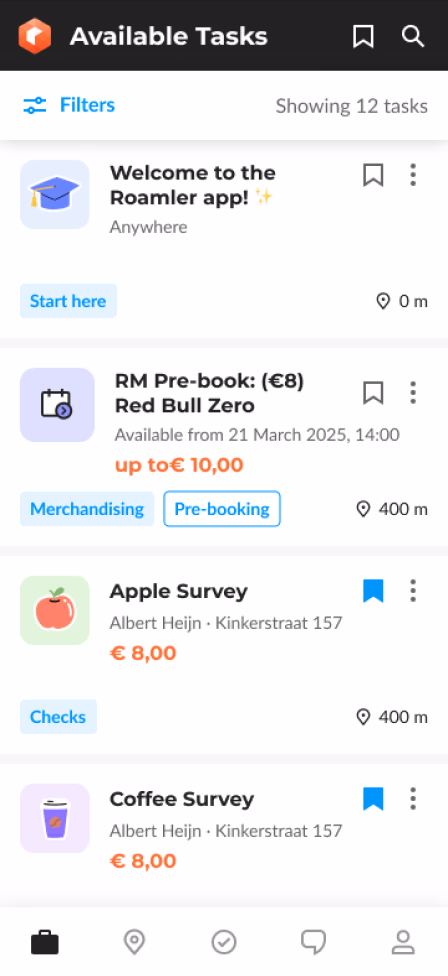Image resolution: width=448 pixels, height=976 pixels.
Task: Select the briefcase tasks tab
Action: pyautogui.click(x=45, y=942)
